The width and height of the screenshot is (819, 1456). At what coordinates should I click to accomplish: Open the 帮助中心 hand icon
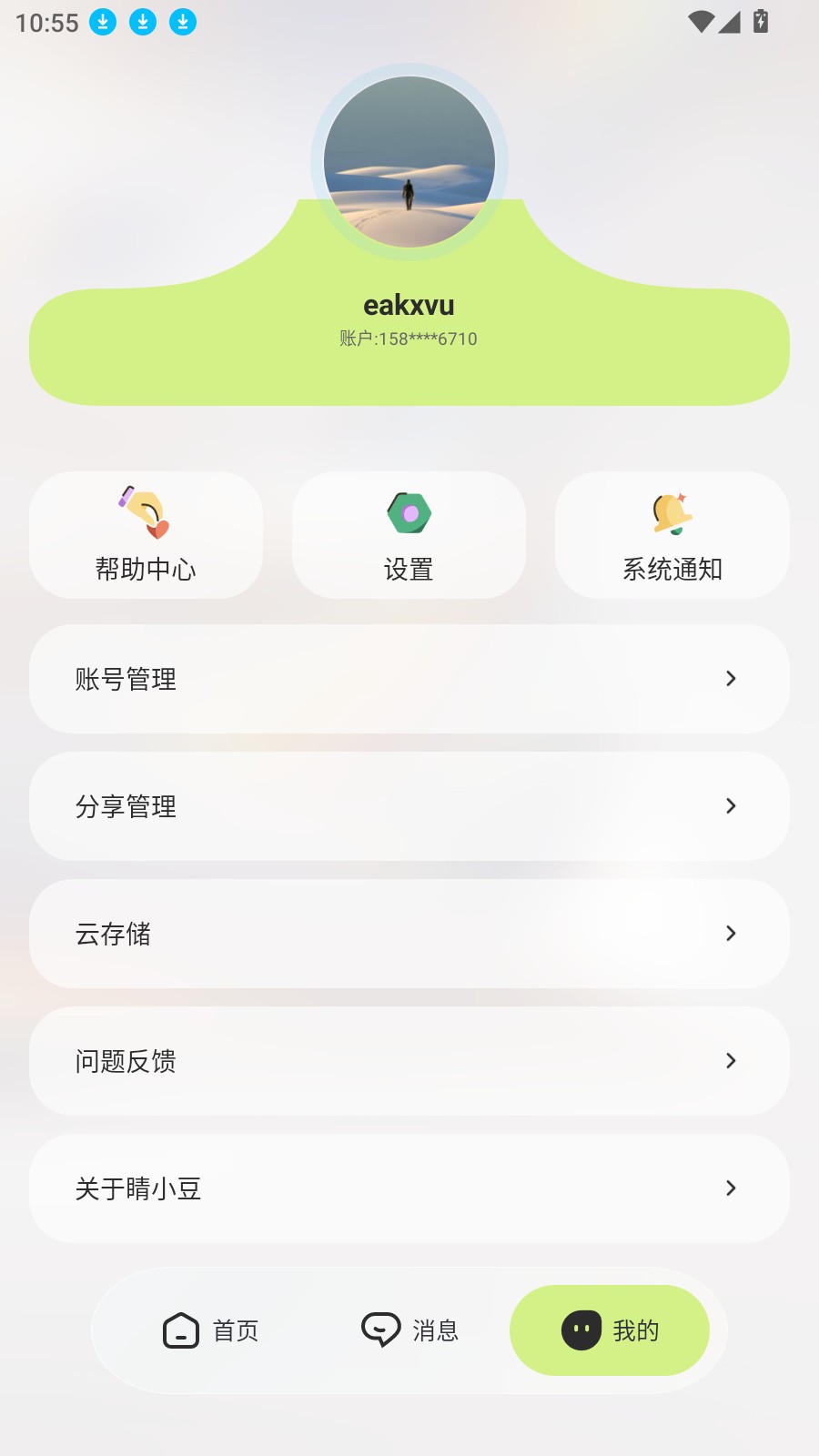141,511
